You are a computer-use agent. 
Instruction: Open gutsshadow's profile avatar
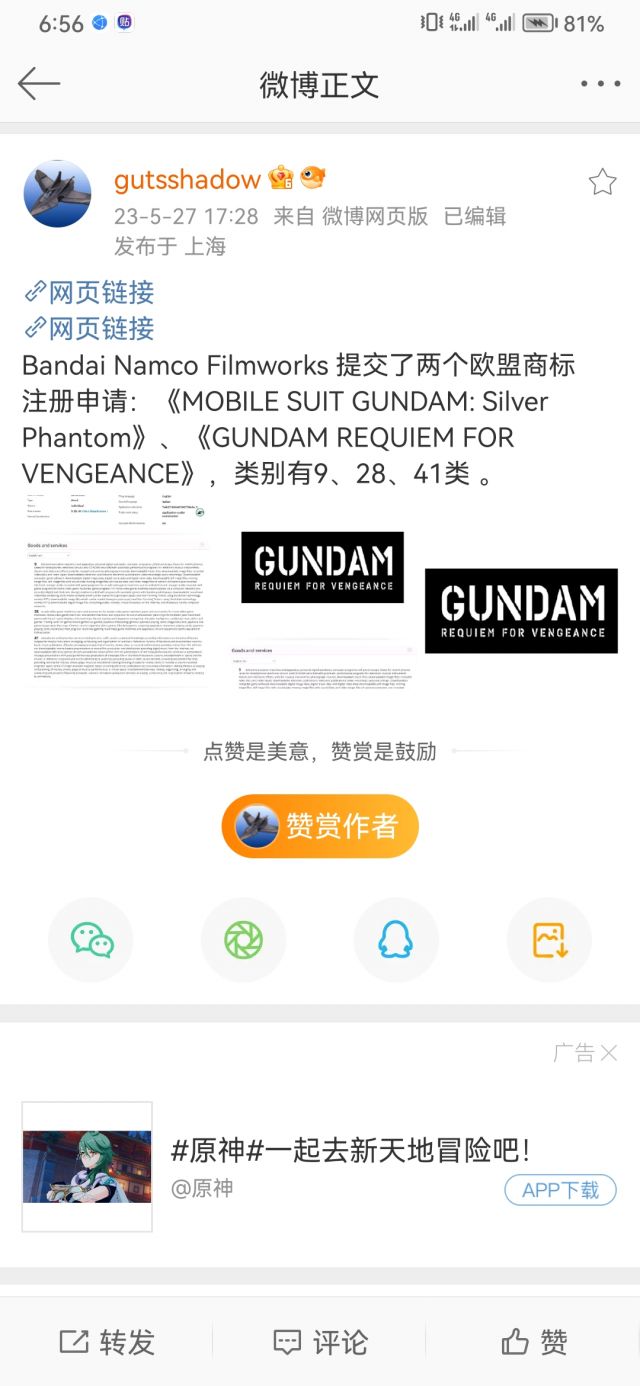pyautogui.click(x=58, y=193)
